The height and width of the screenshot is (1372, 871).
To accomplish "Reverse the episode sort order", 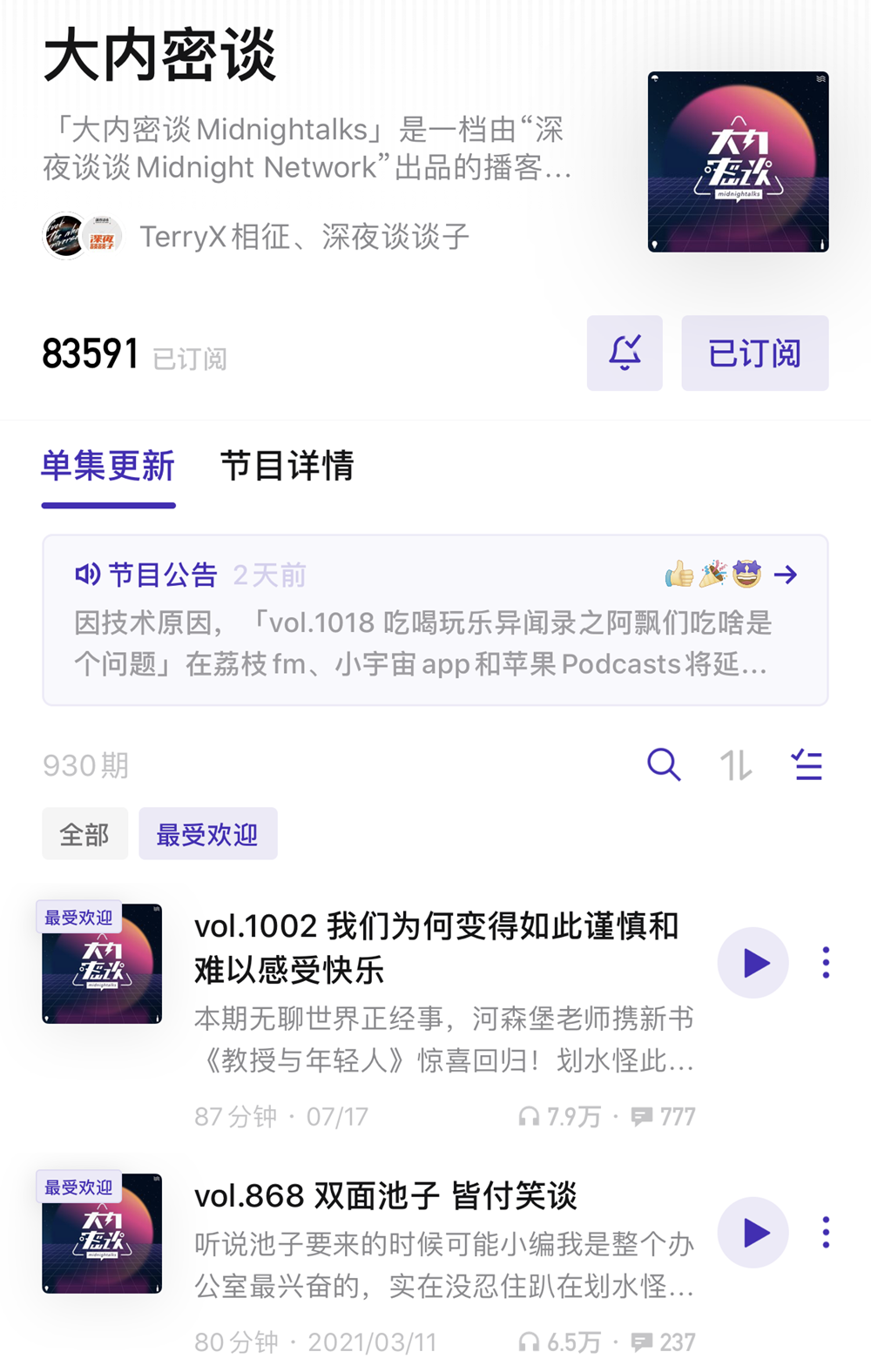I will [x=736, y=765].
